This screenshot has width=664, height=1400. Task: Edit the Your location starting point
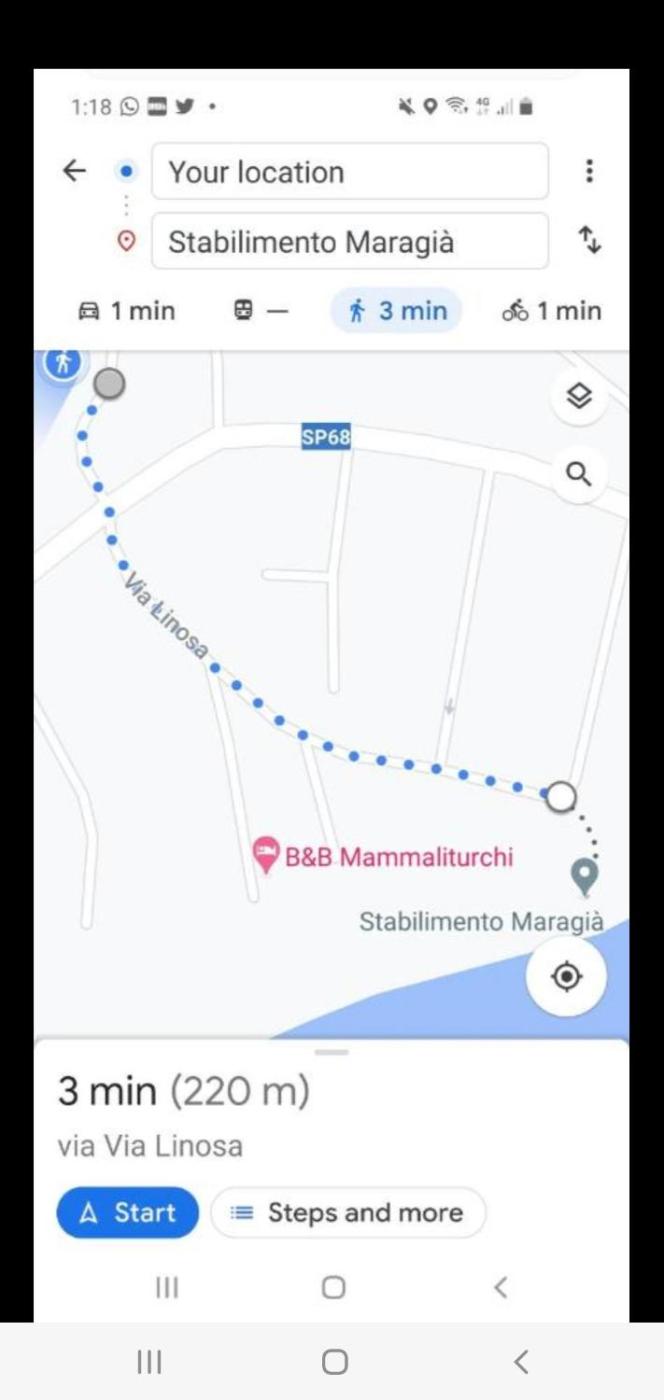(349, 172)
